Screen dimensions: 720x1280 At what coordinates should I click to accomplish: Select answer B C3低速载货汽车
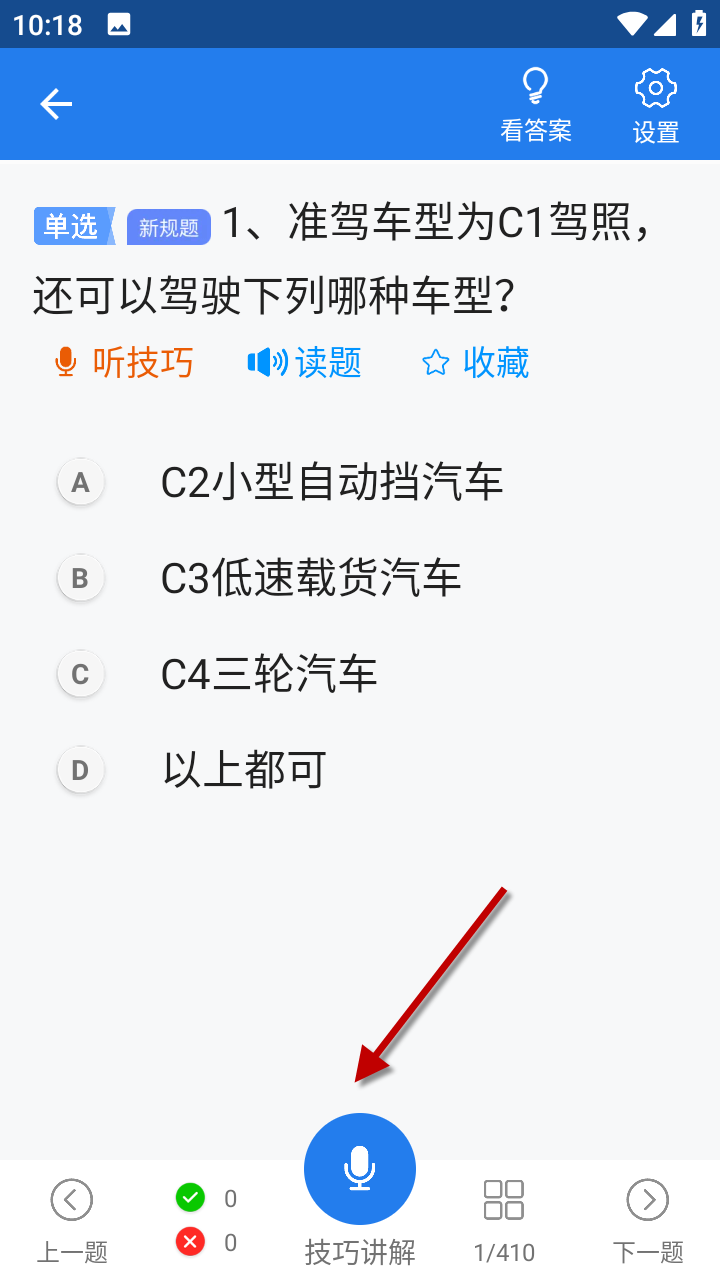pyautogui.click(x=310, y=579)
